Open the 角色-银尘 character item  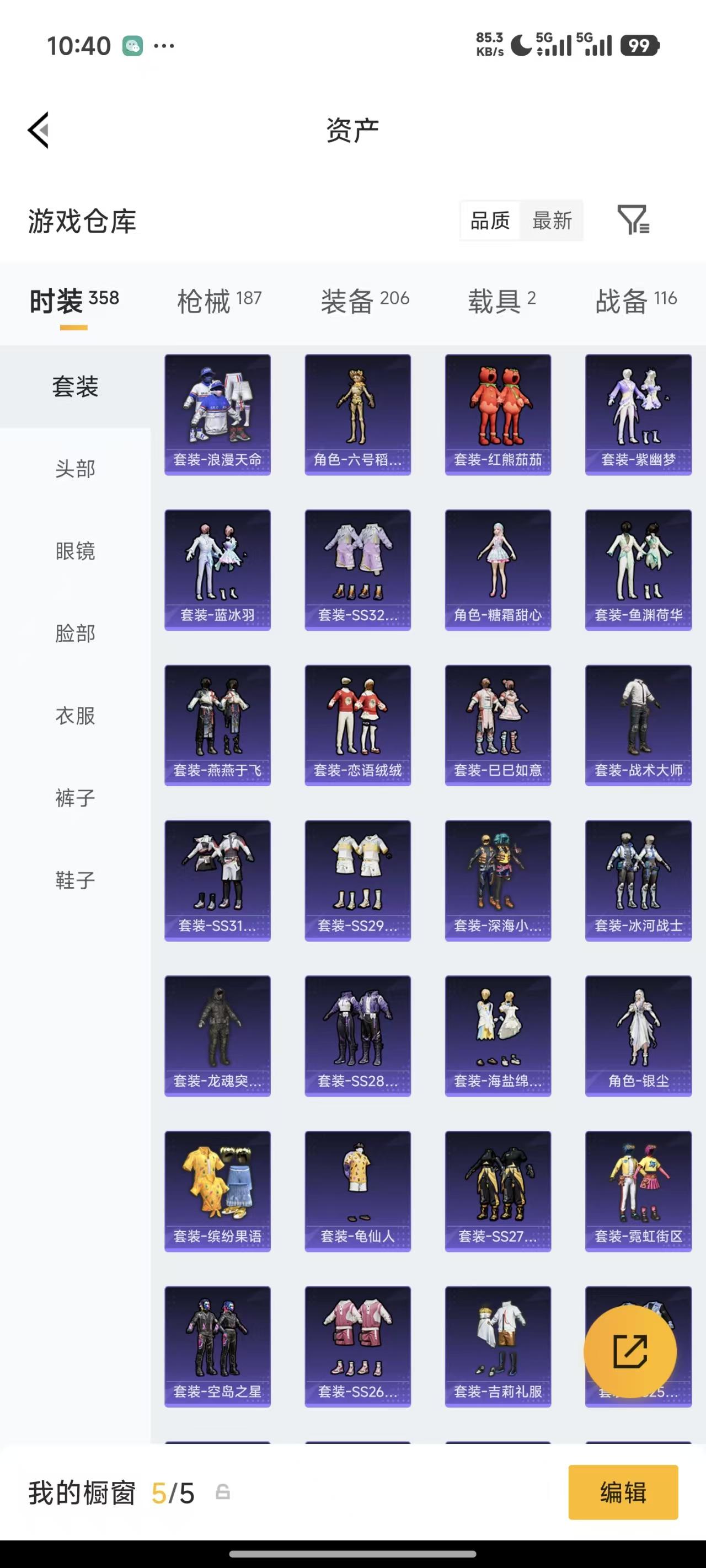click(x=638, y=1036)
